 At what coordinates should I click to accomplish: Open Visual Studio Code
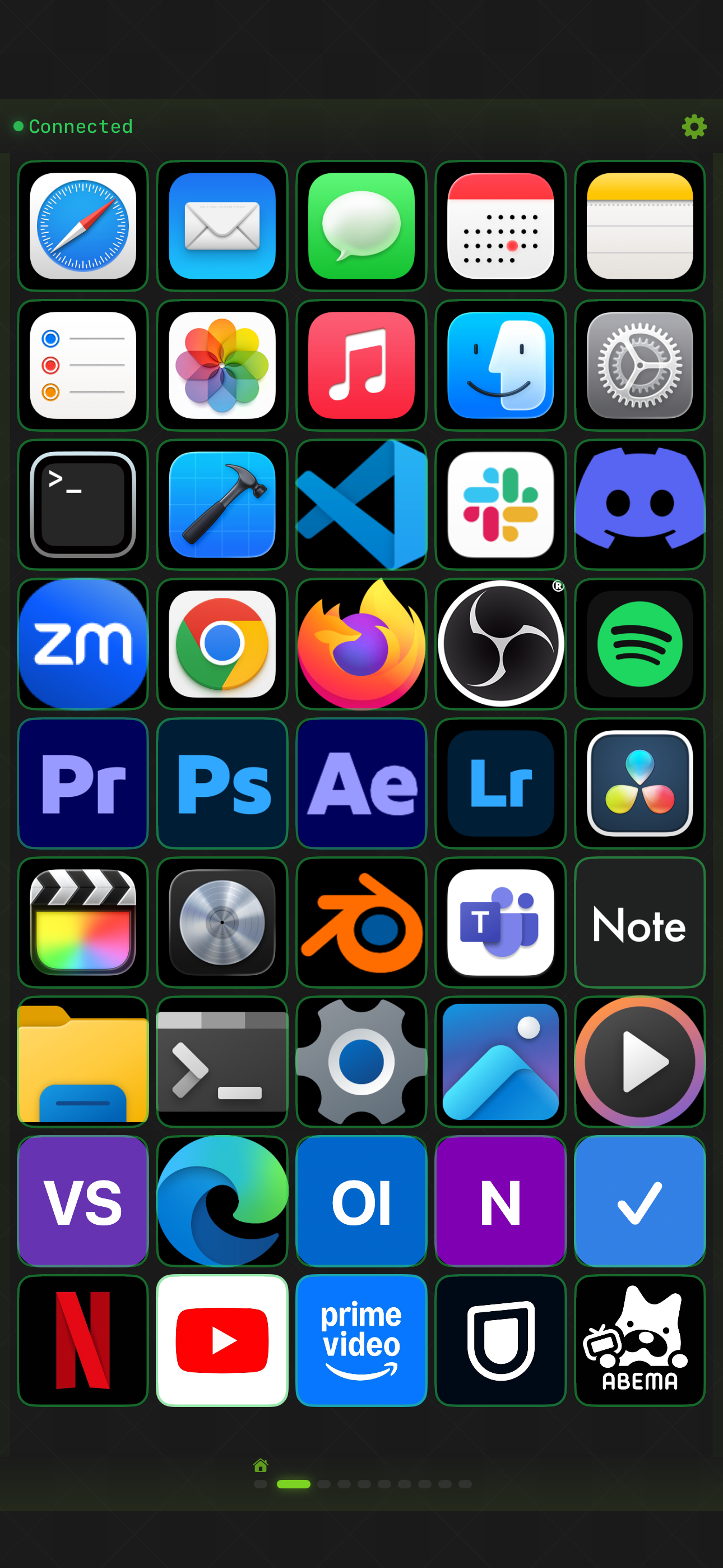point(361,505)
